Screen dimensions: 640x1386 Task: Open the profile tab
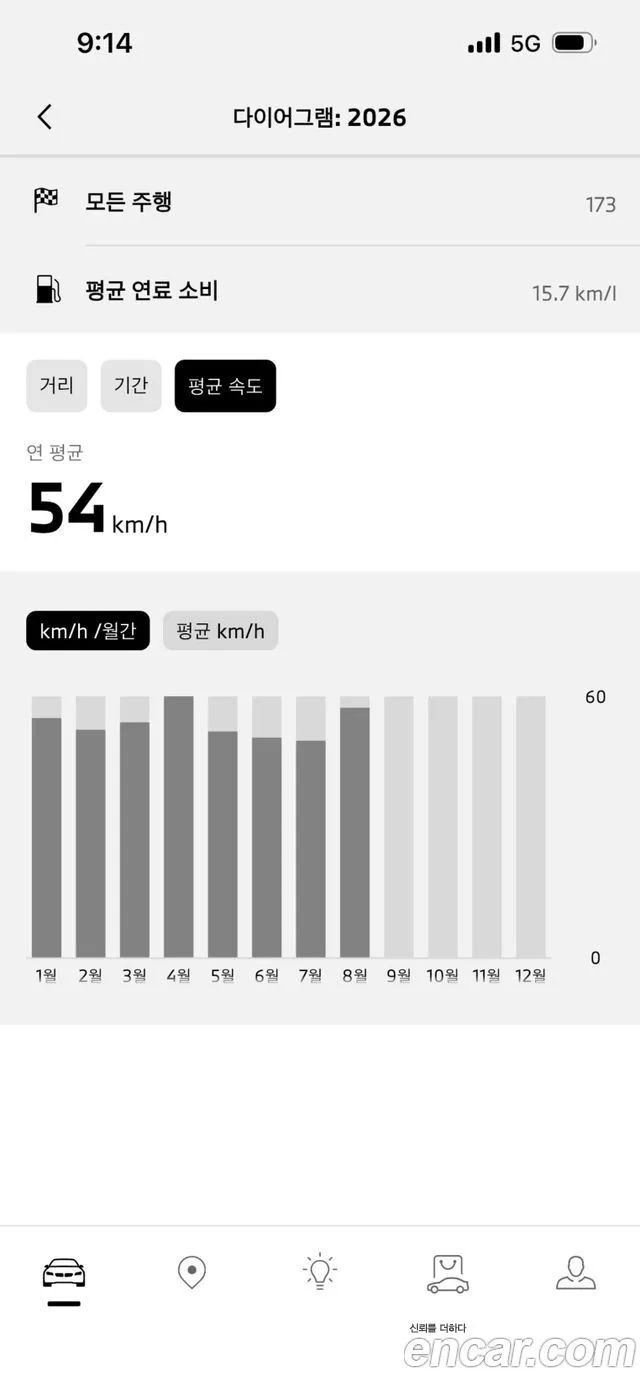coord(576,1272)
